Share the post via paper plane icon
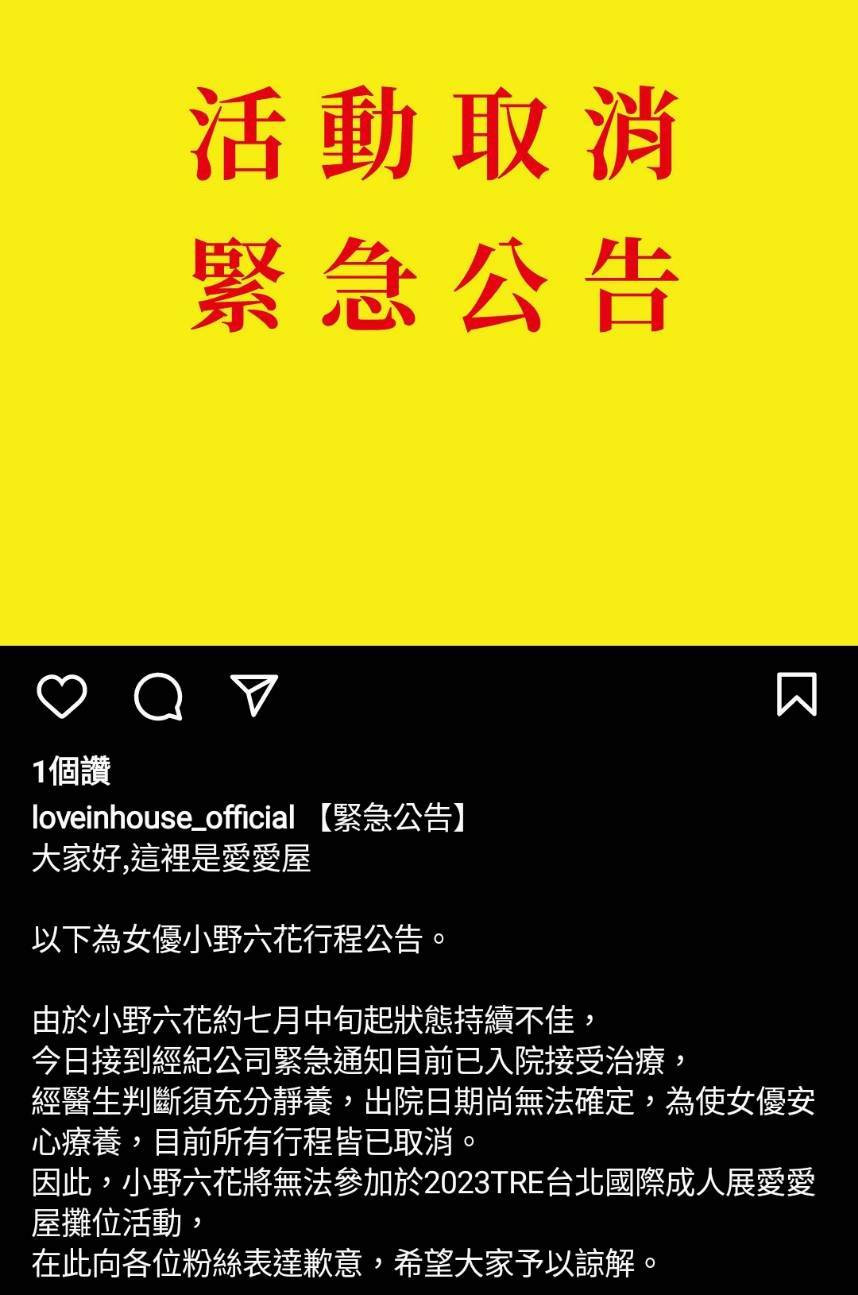This screenshot has width=858, height=1295. point(254,694)
